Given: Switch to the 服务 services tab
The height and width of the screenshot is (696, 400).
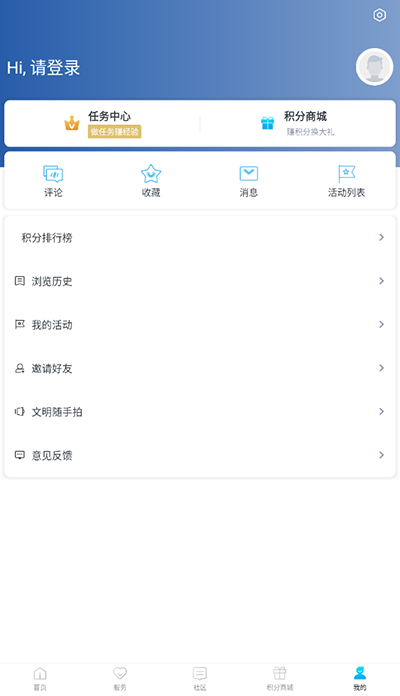Looking at the screenshot, I should 120,679.
